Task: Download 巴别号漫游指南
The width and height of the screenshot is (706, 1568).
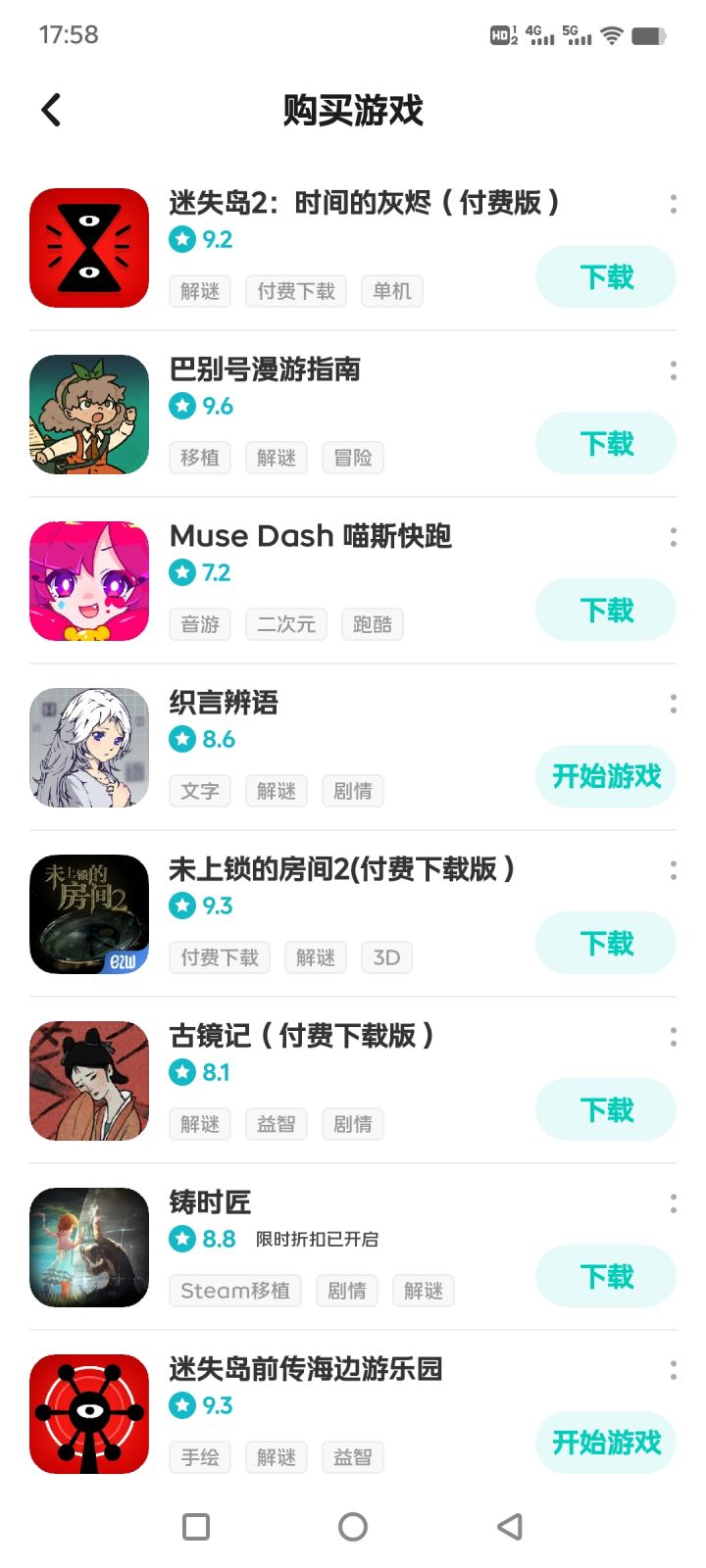Action: point(605,443)
